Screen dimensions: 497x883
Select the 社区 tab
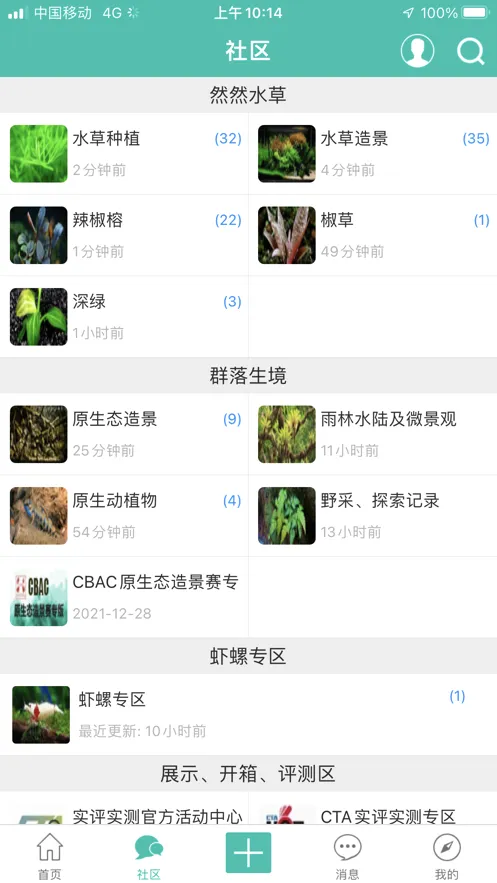click(149, 855)
